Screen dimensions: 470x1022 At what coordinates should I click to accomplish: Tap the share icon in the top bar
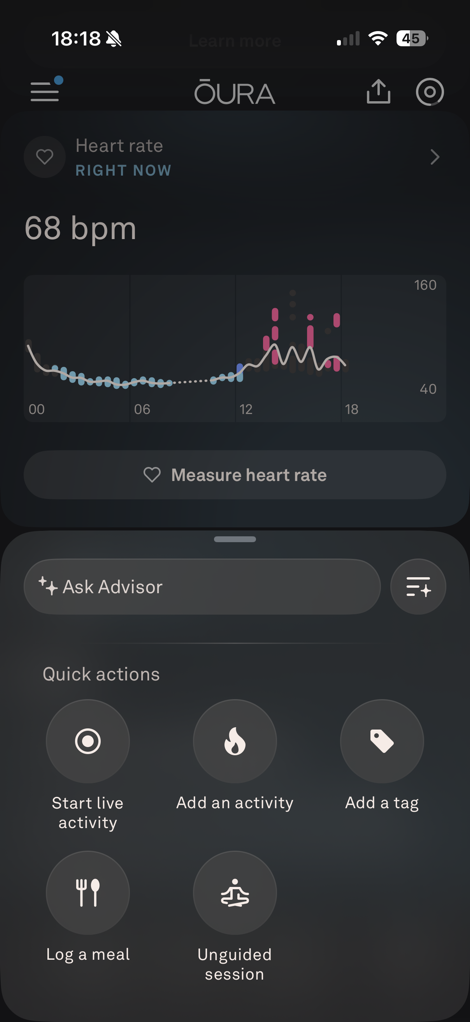point(378,92)
